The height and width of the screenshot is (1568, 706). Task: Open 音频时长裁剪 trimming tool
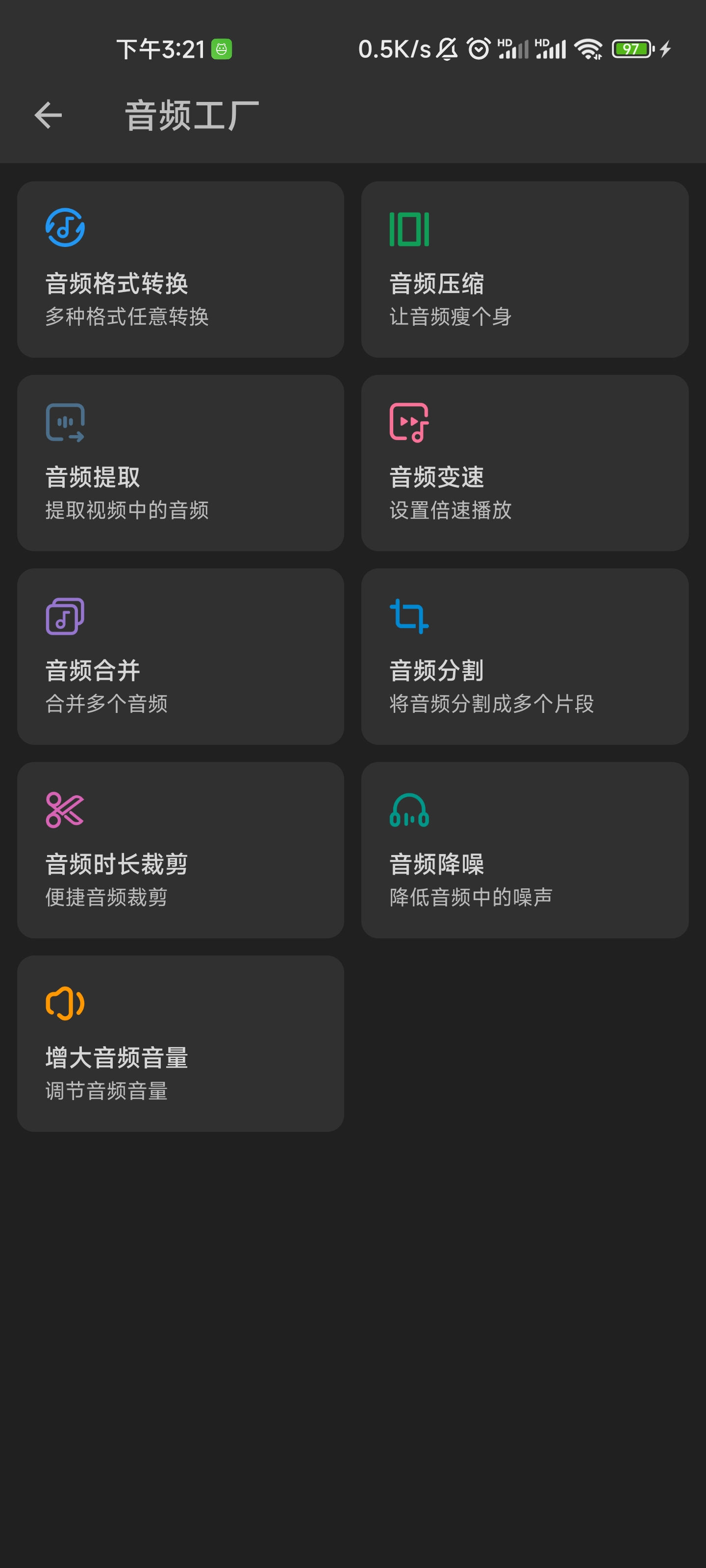(180, 850)
